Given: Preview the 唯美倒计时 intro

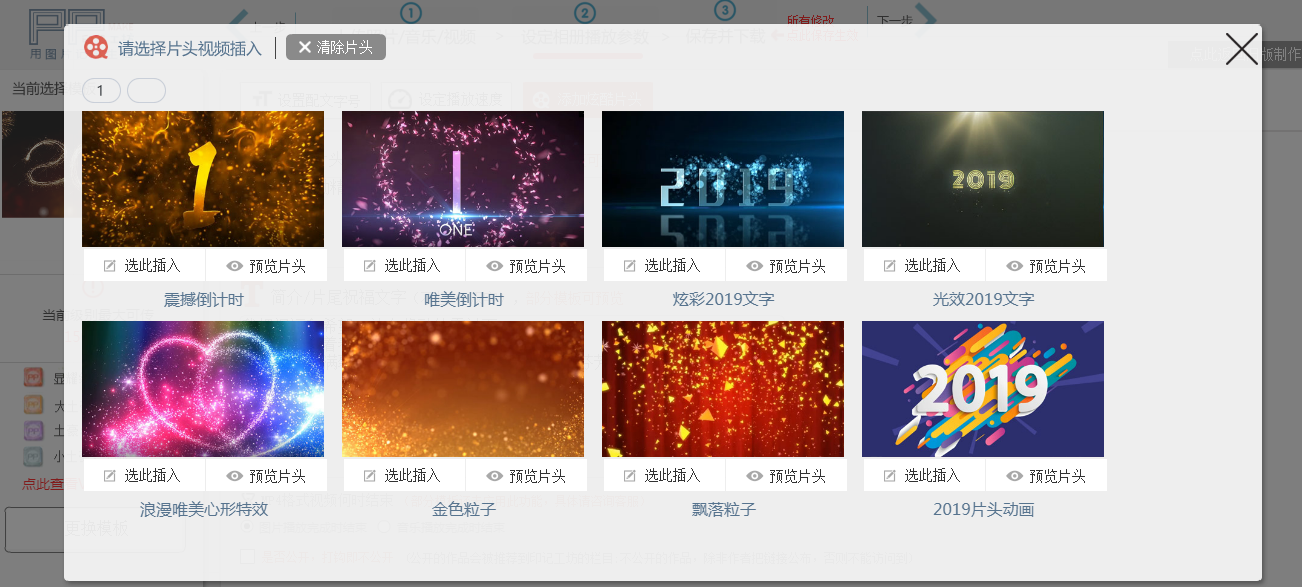Looking at the screenshot, I should (526, 265).
